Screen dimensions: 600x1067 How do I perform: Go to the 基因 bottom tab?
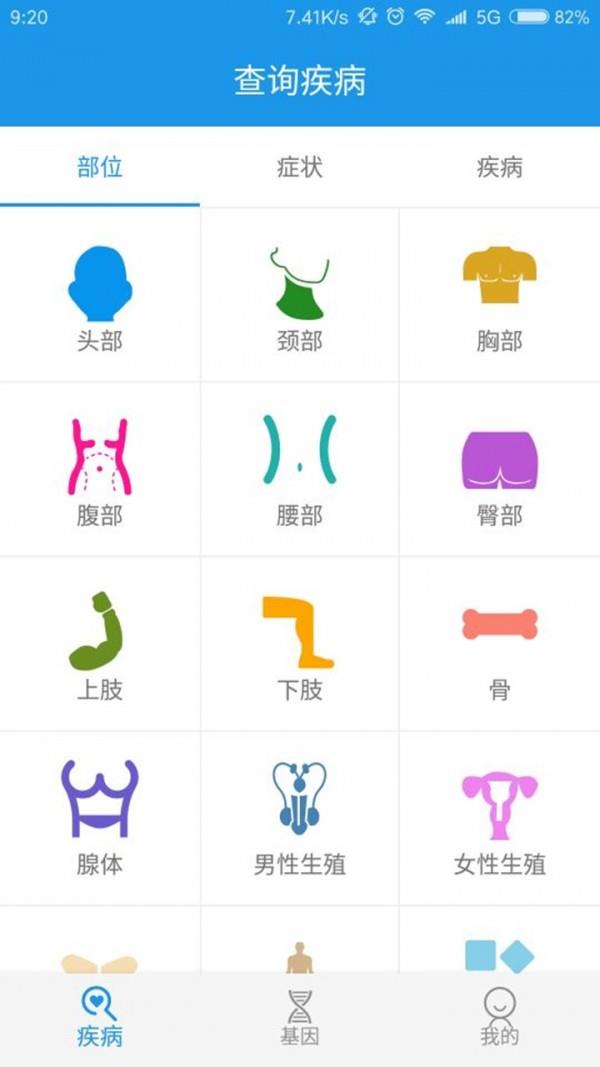(299, 1018)
